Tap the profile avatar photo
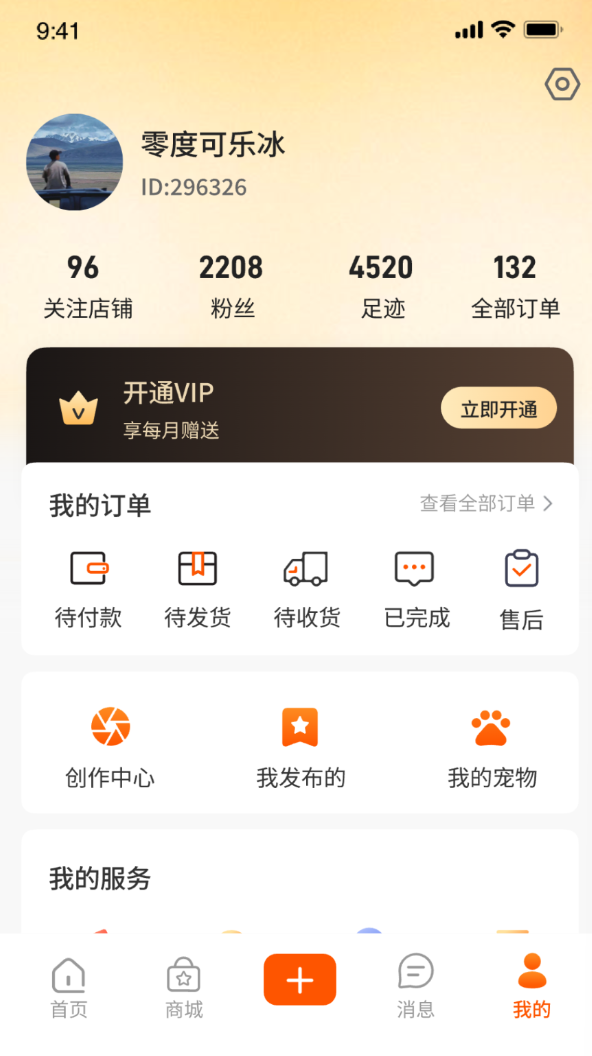592x1056 pixels. coord(75,162)
